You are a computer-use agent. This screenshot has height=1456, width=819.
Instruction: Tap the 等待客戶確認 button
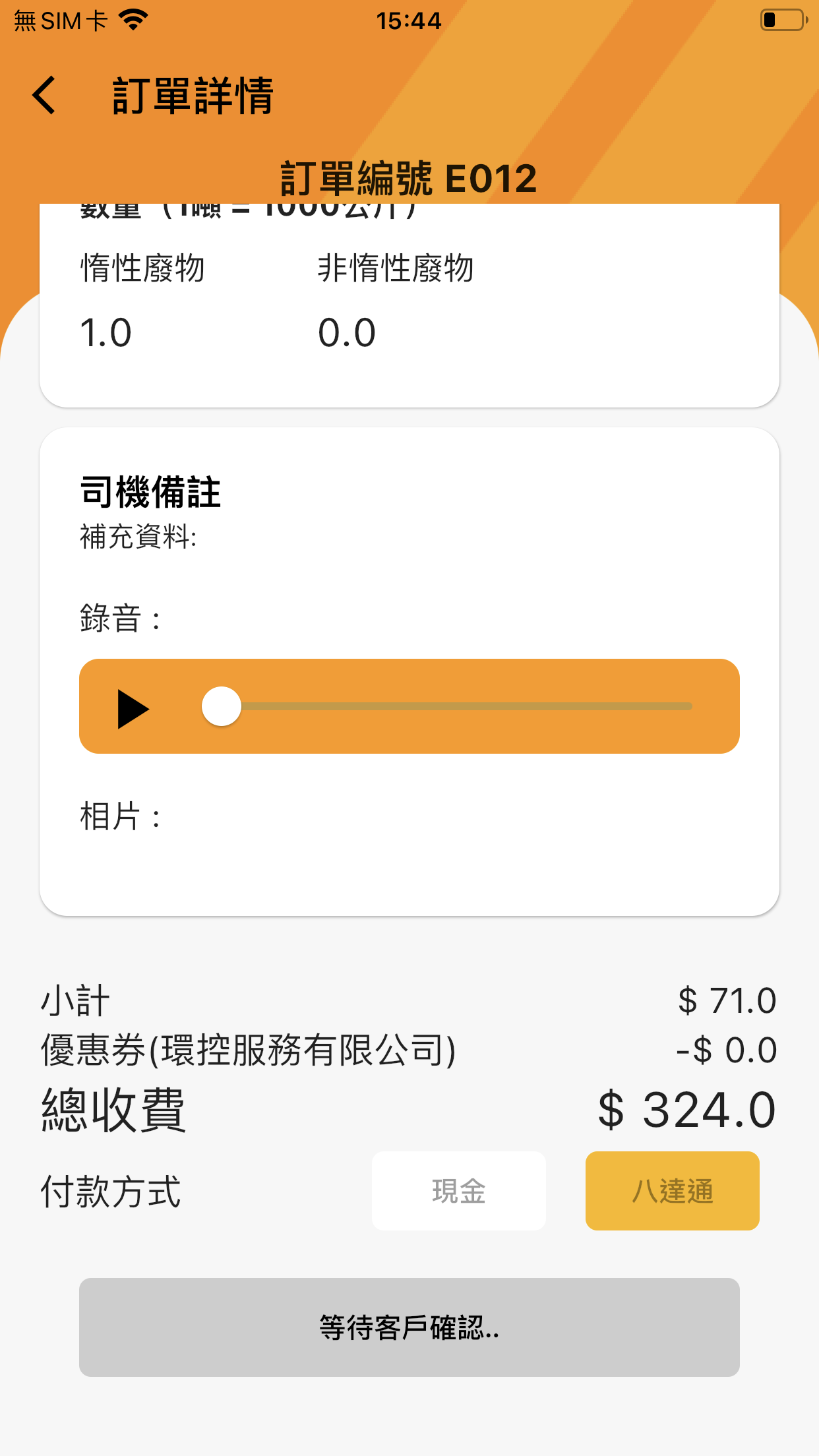(409, 1327)
